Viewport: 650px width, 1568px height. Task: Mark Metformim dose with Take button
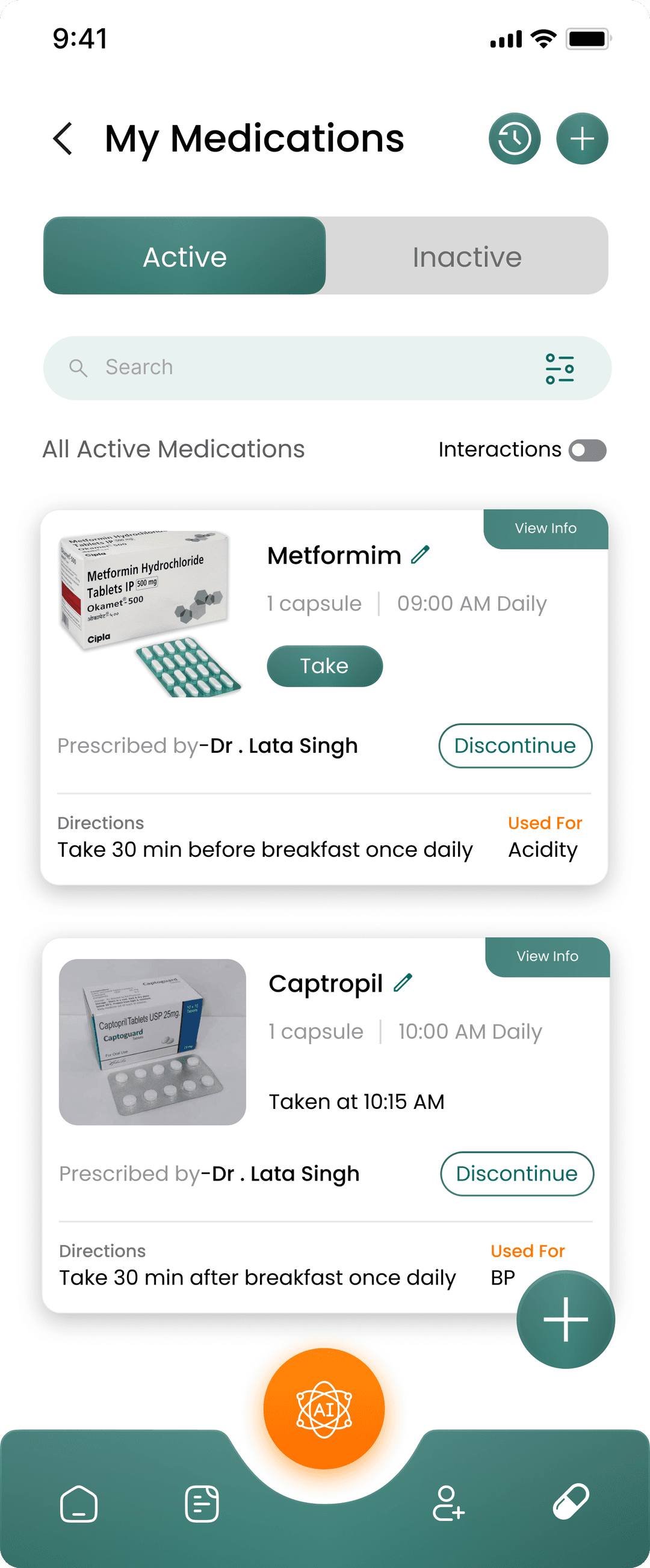coord(324,666)
